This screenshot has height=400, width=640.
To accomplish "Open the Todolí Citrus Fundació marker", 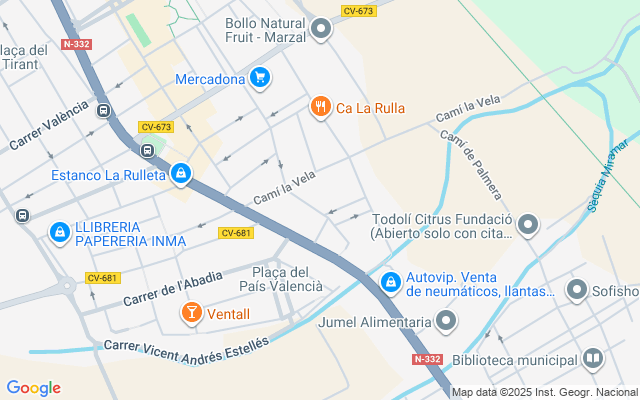I will click(529, 225).
